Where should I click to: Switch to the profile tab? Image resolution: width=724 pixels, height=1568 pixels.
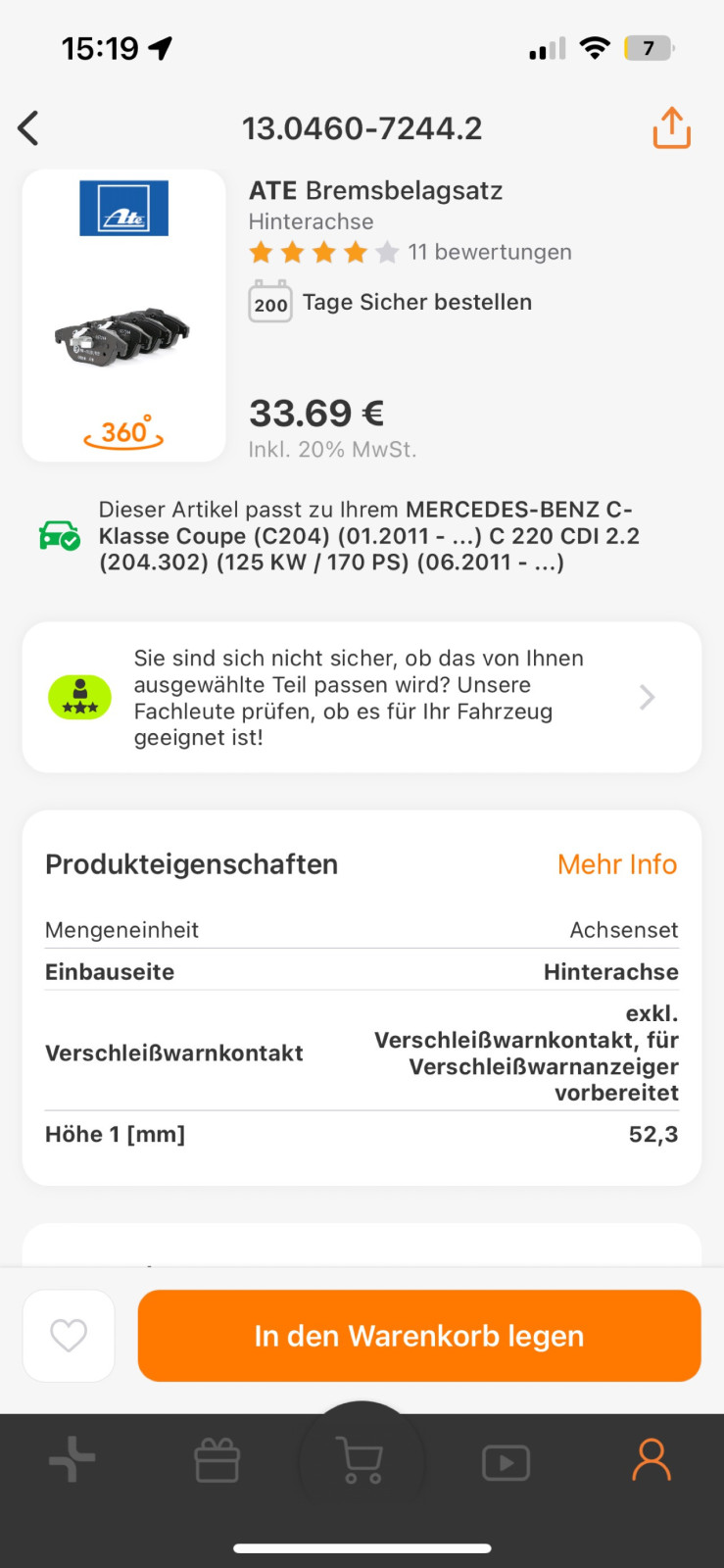(651, 1459)
